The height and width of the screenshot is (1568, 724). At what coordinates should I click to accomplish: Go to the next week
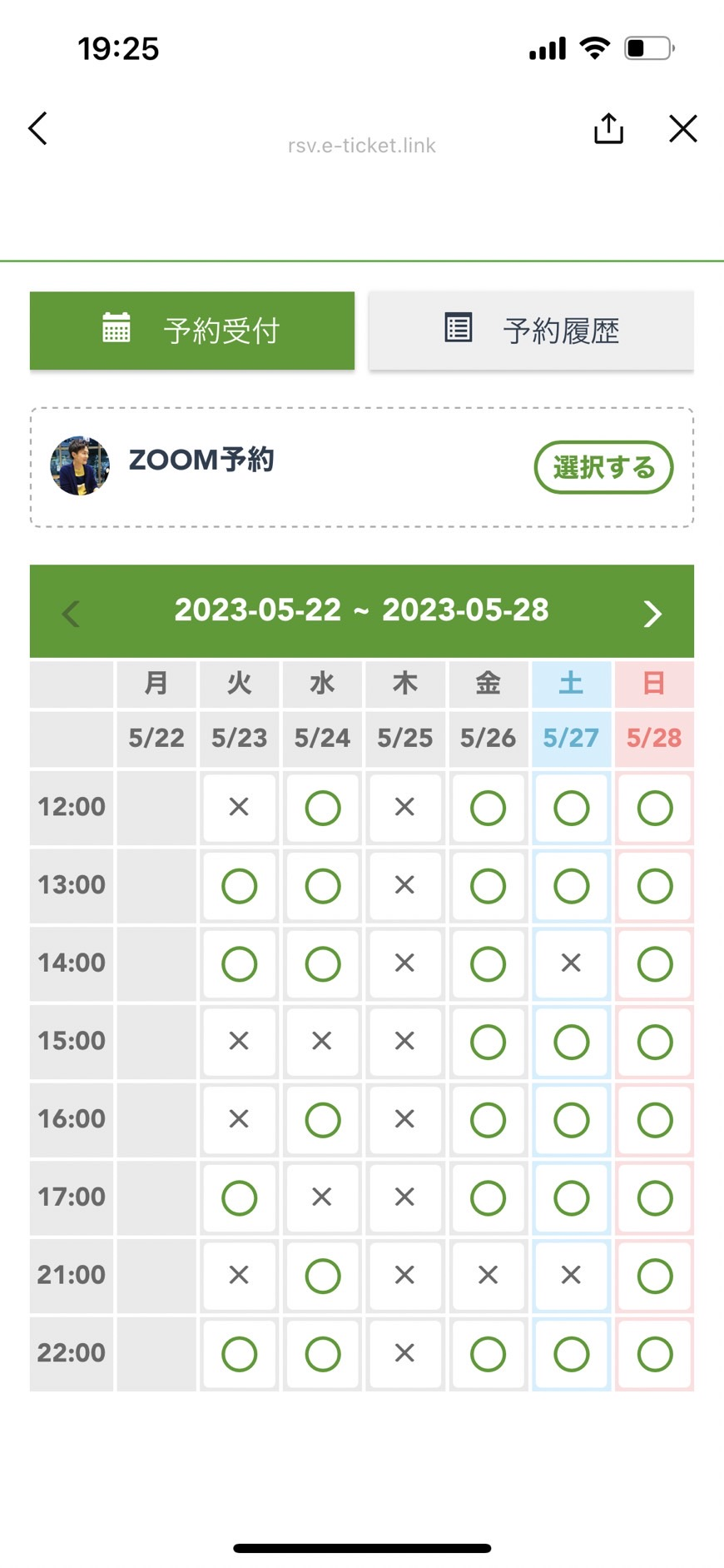(652, 614)
